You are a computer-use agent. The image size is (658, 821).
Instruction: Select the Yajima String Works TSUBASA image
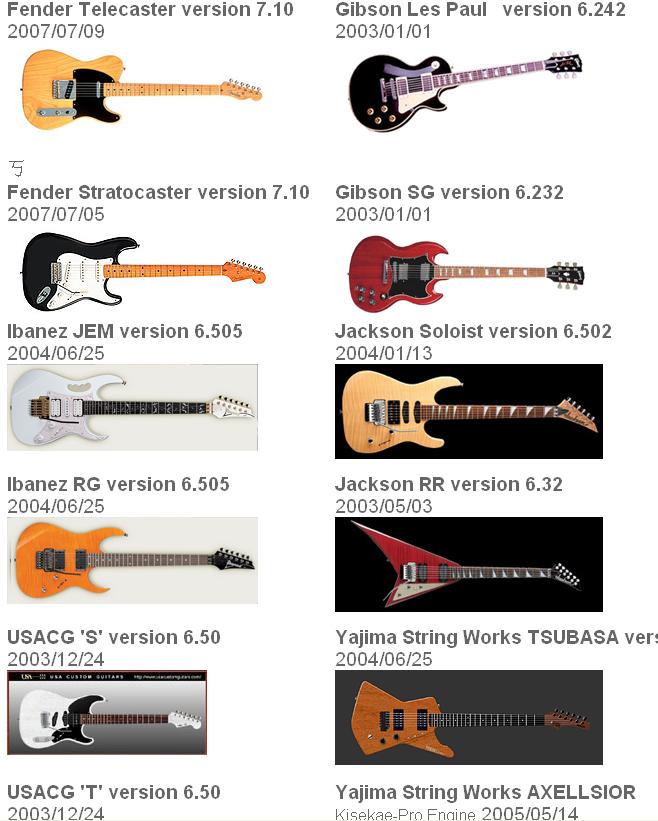468,717
